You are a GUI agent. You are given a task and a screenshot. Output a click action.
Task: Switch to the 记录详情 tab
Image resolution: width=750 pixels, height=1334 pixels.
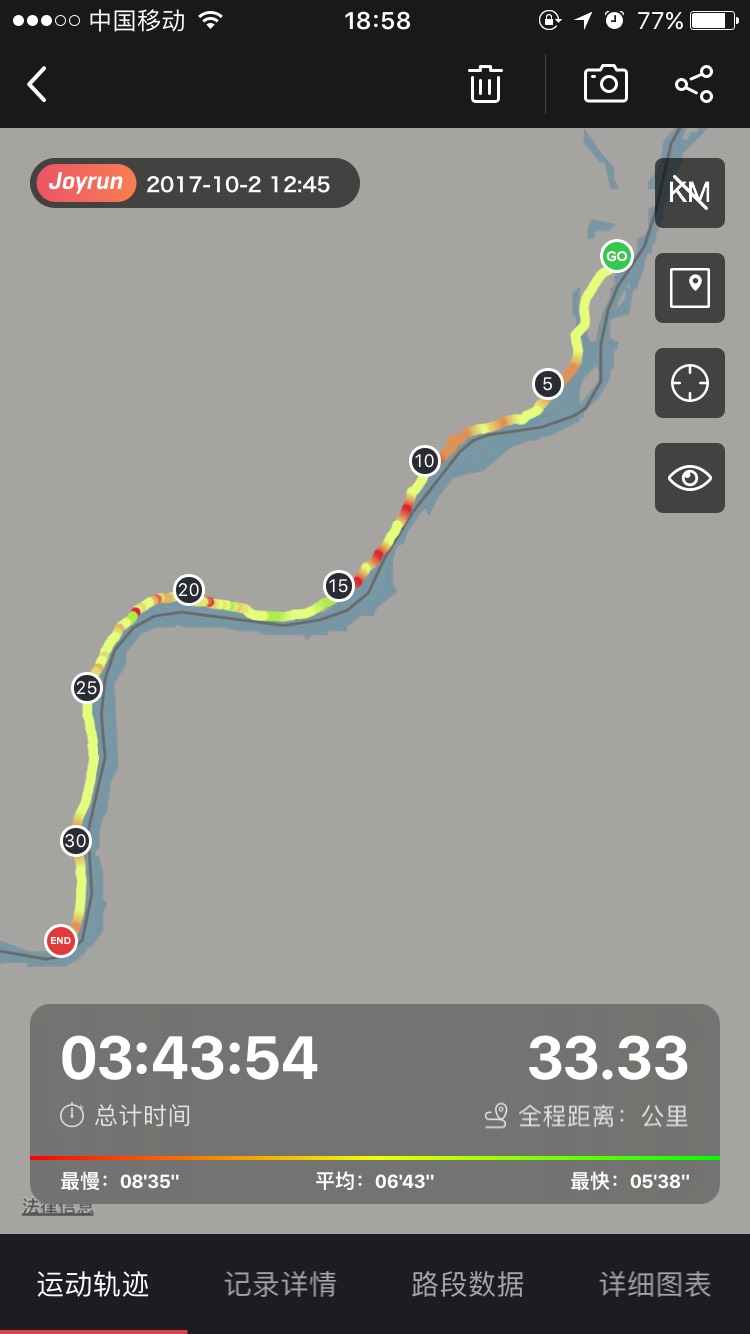pos(280,1284)
